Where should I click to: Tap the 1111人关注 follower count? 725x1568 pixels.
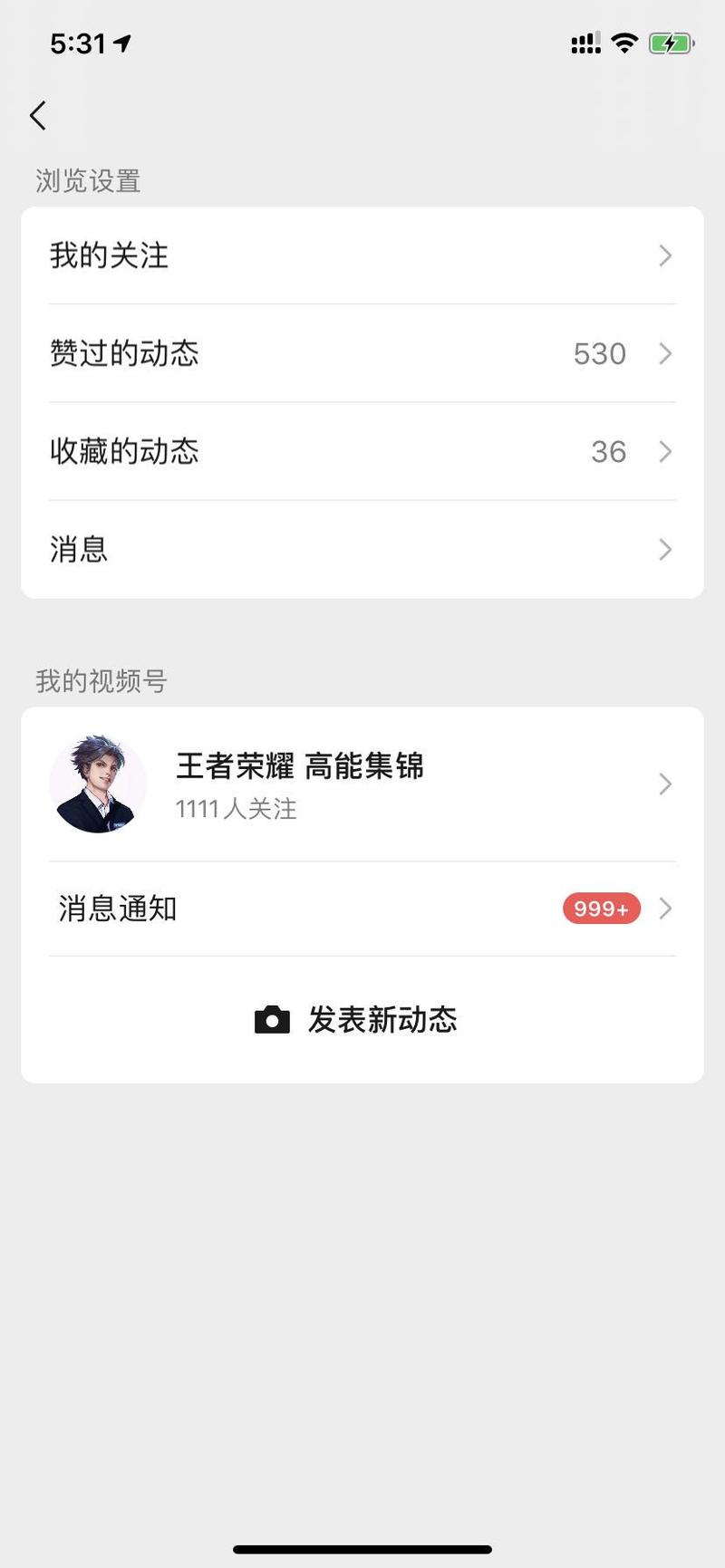[236, 810]
